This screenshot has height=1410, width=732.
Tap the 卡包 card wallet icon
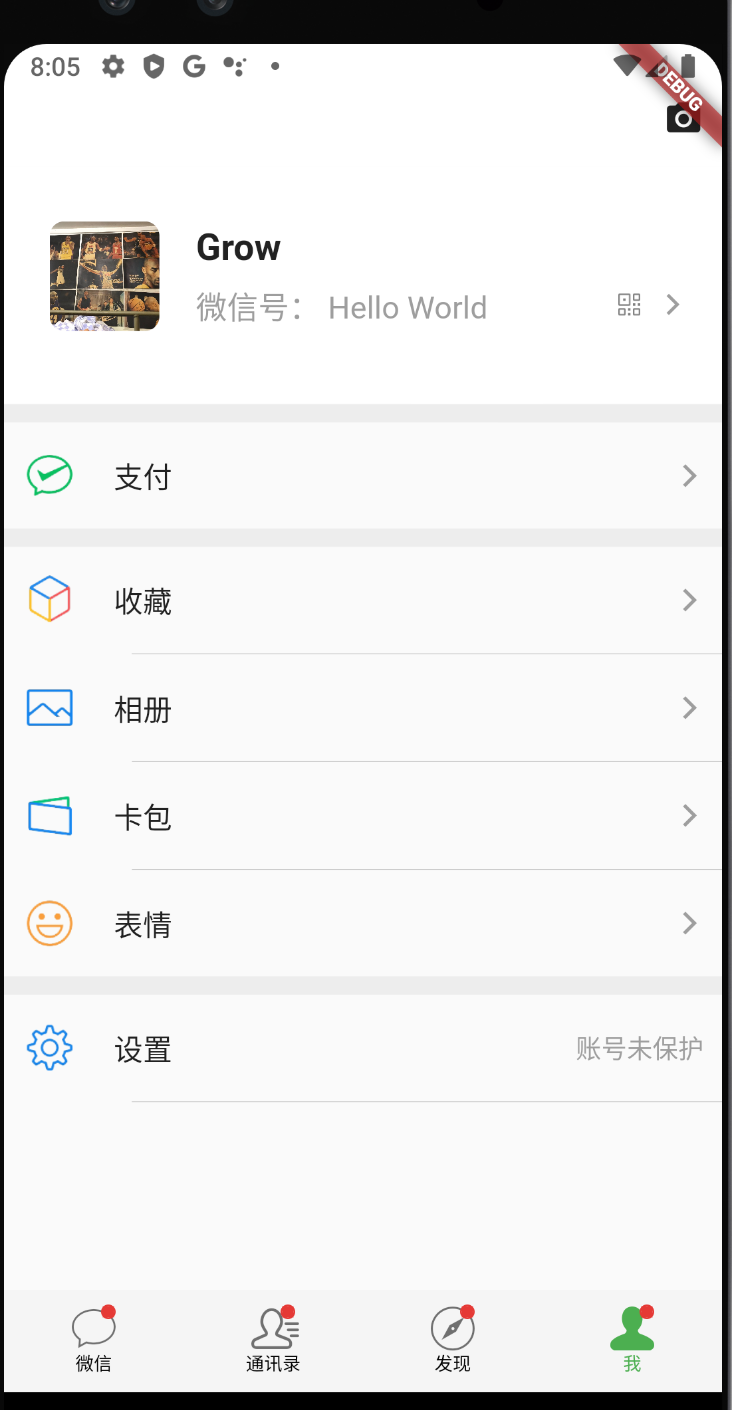[49, 816]
